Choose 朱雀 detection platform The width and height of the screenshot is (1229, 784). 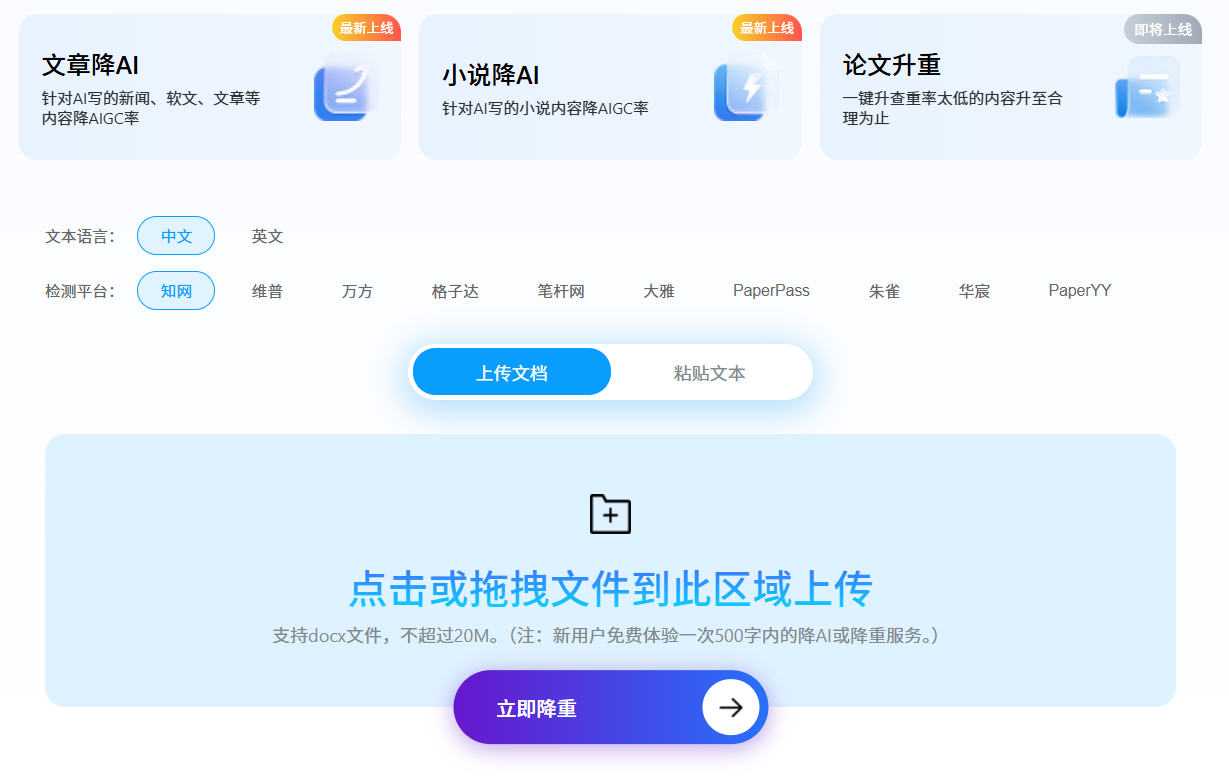(x=884, y=291)
